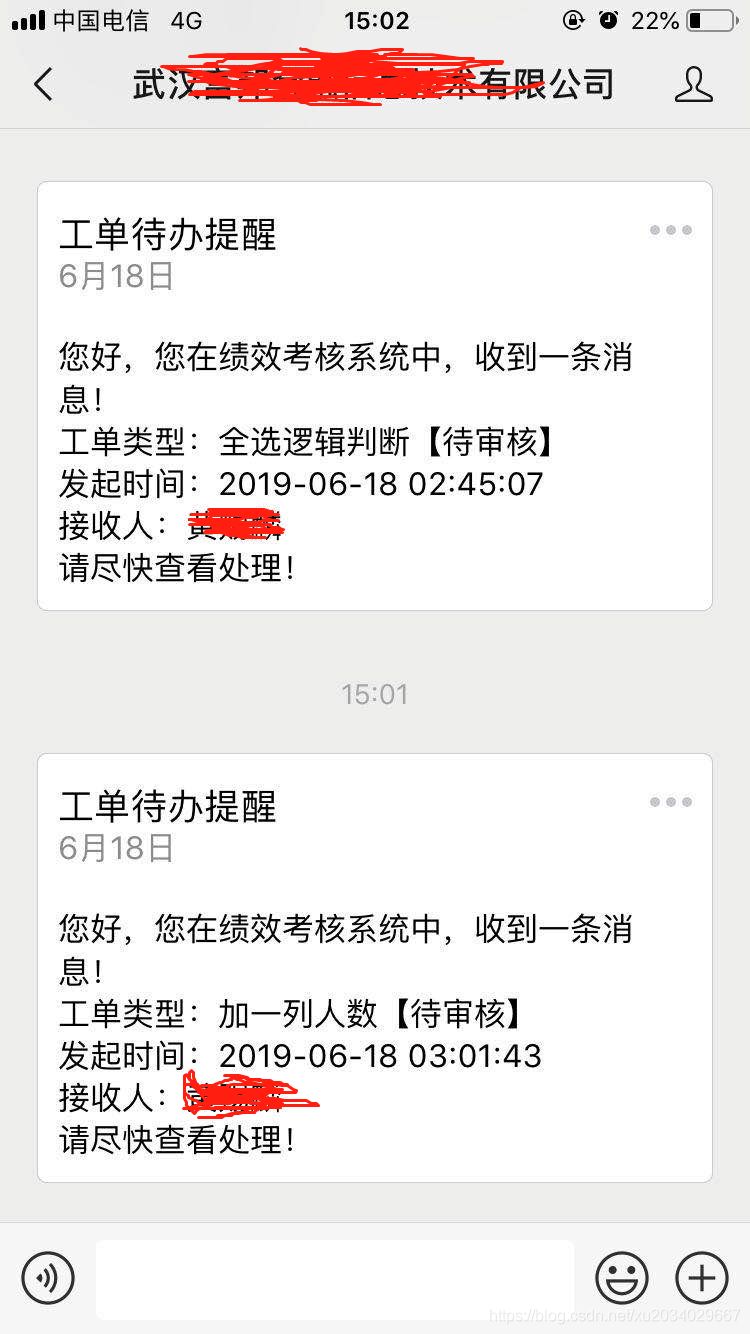The width and height of the screenshot is (750, 1334).
Task: Switch to voice input mode
Action: click(48, 1277)
